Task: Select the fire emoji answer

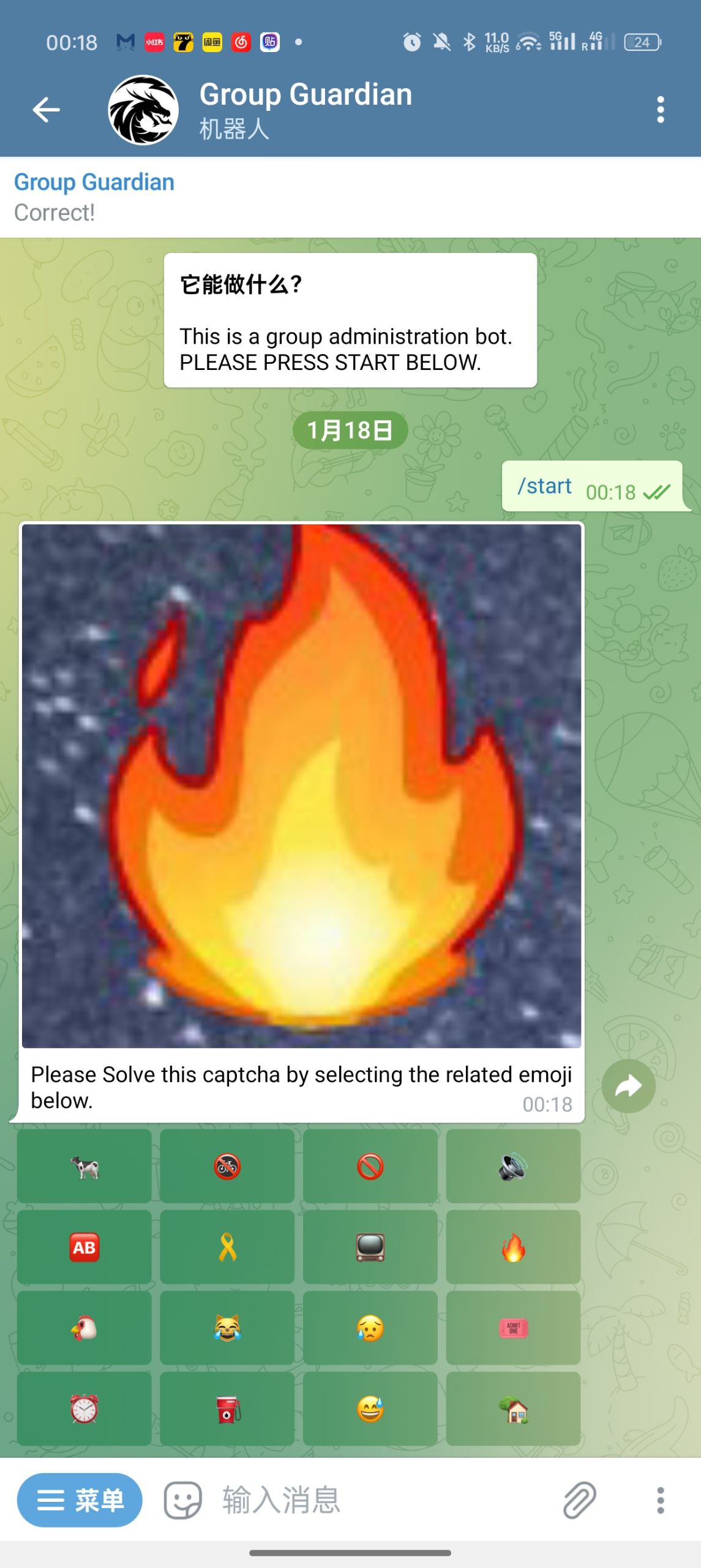Action: point(513,1248)
